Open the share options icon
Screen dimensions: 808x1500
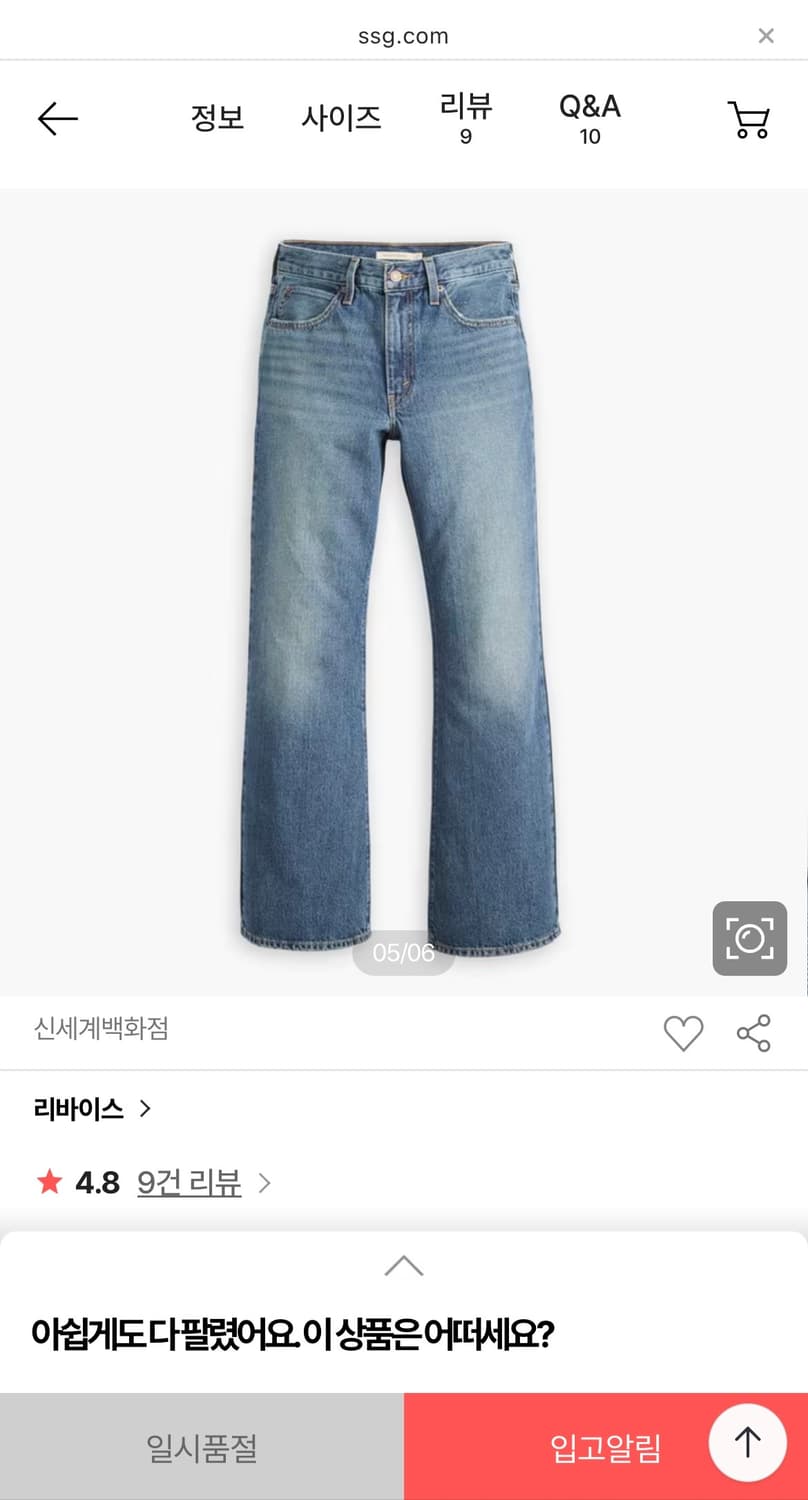[753, 1034]
